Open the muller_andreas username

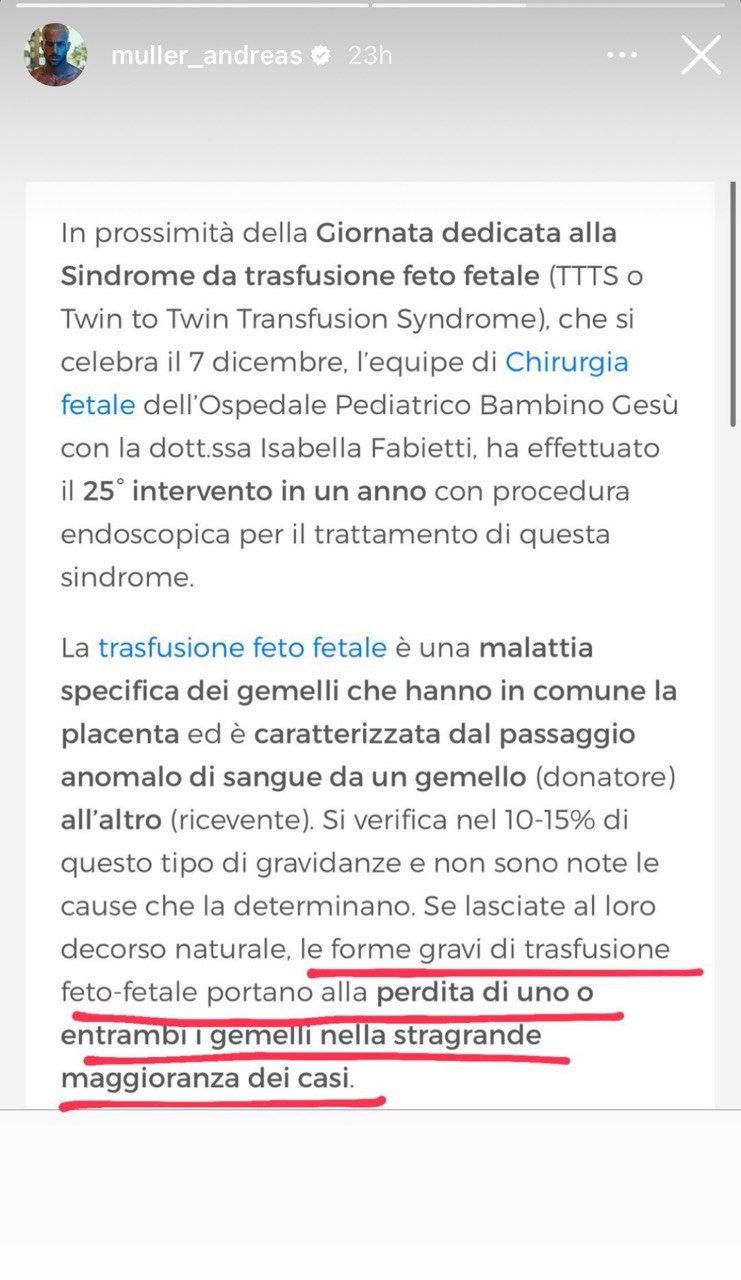click(206, 56)
